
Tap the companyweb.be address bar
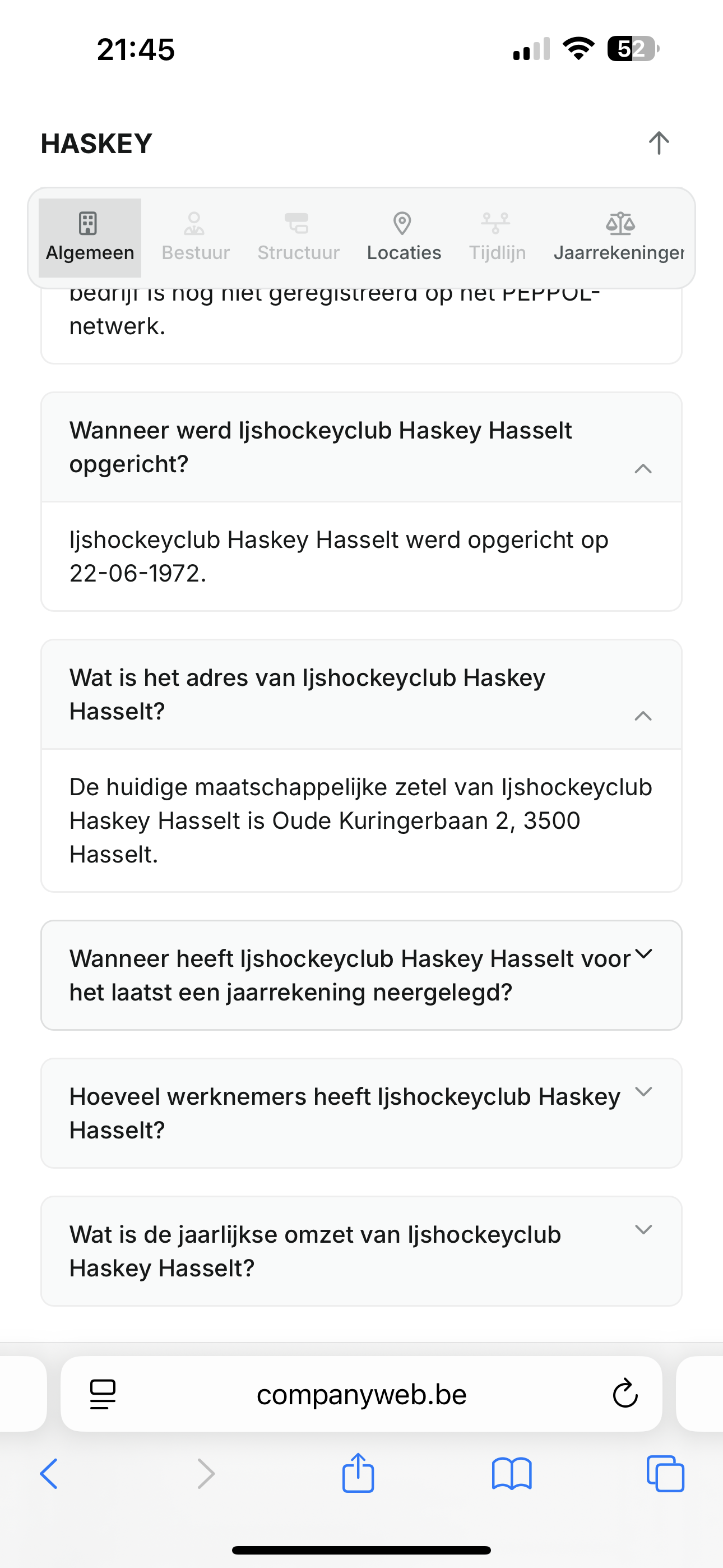[x=361, y=1395]
